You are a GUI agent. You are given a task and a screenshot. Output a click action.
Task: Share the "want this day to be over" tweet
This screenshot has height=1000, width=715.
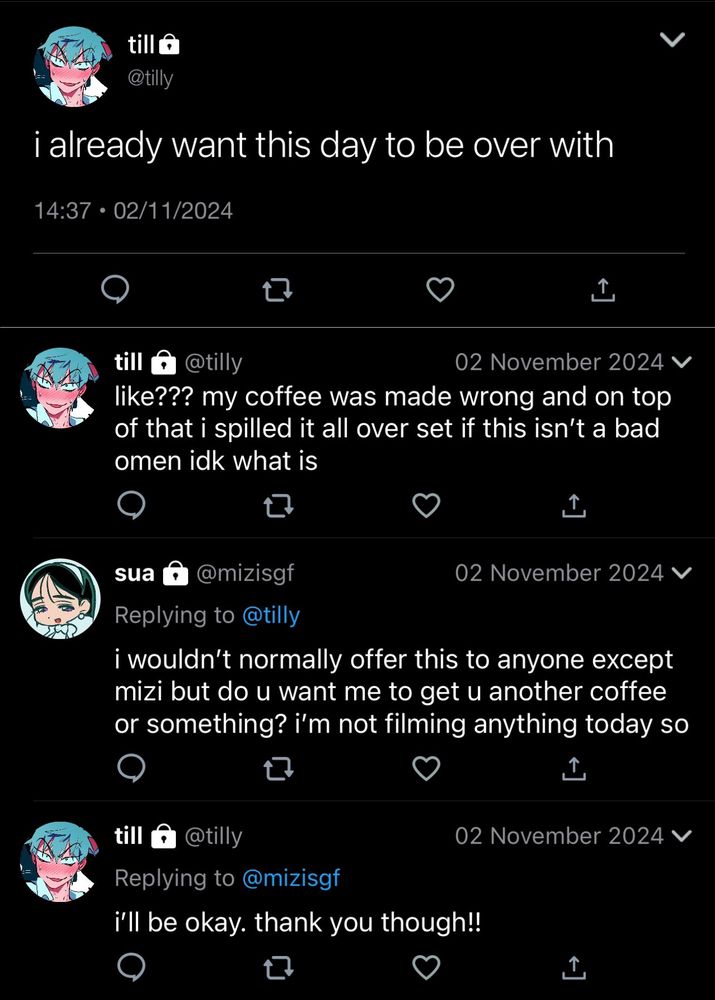click(x=602, y=291)
